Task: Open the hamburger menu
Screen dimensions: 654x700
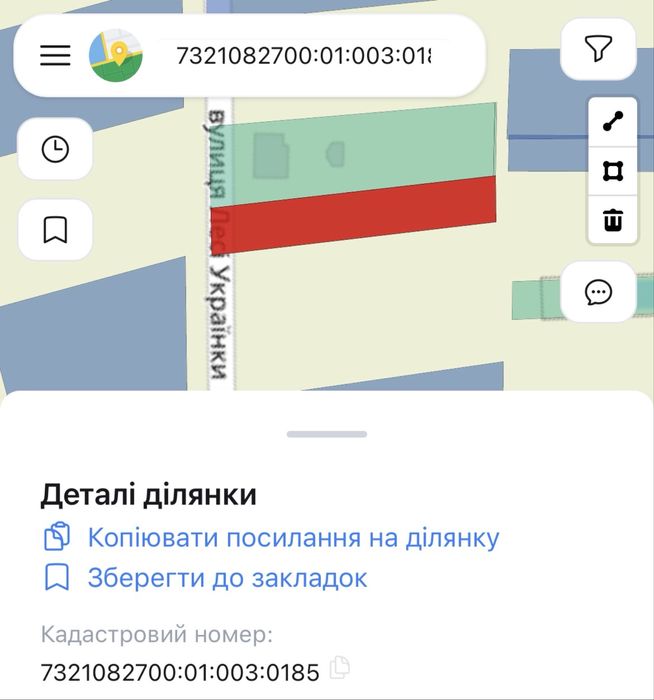Action: click(55, 55)
